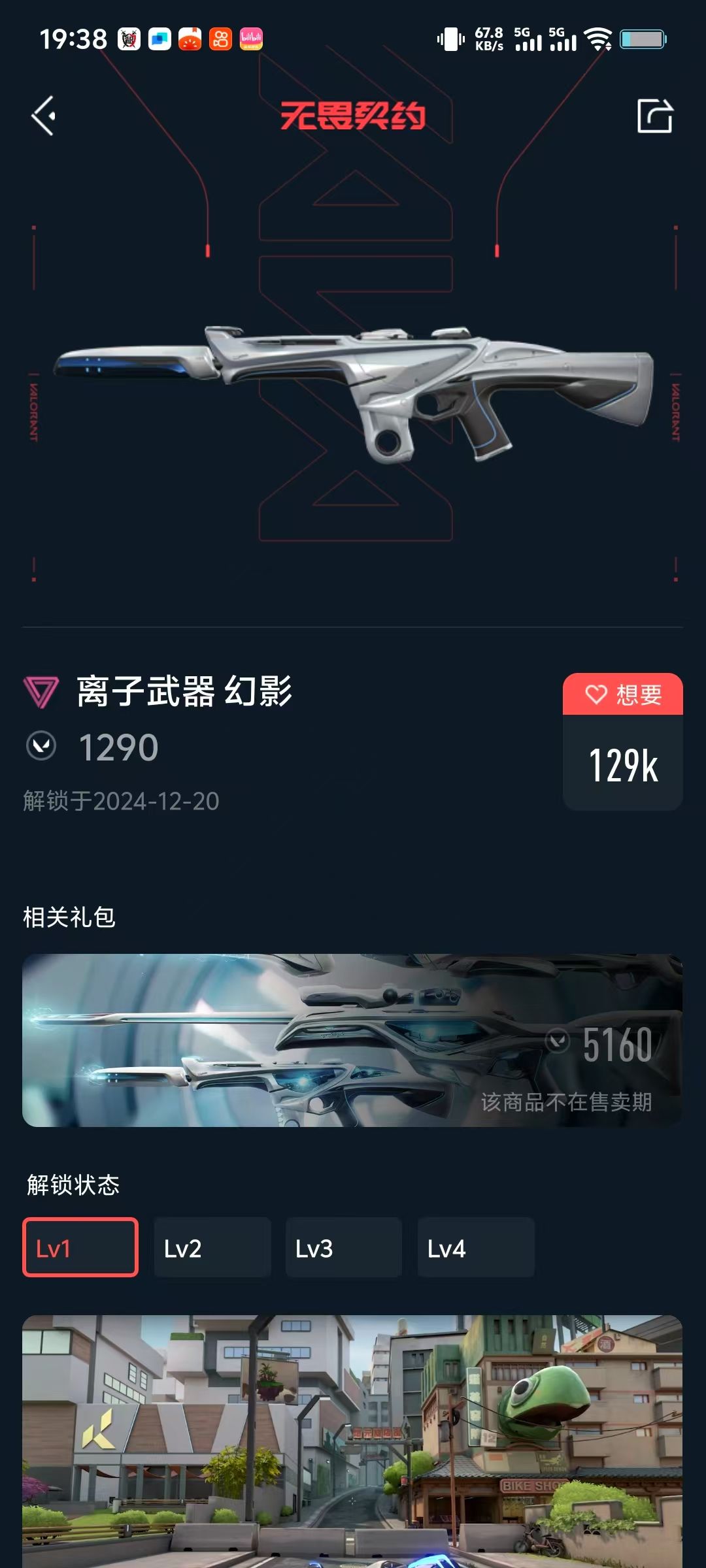
Task: Switch to Lv4 unlock level
Action: tap(476, 1247)
